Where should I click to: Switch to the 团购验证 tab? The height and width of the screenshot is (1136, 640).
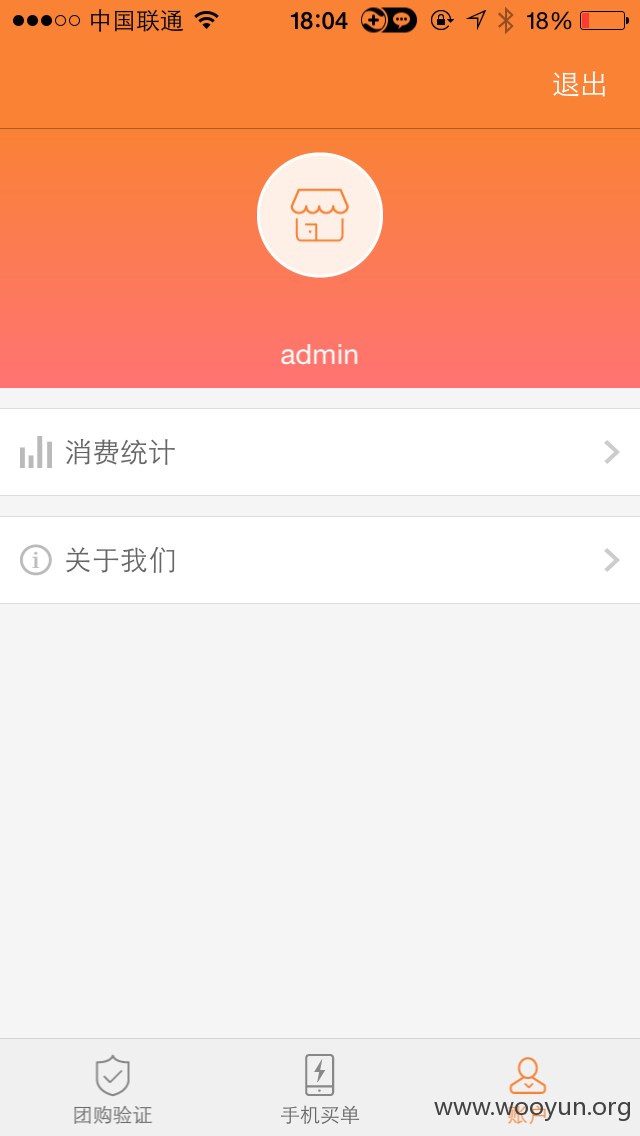[x=112, y=1089]
